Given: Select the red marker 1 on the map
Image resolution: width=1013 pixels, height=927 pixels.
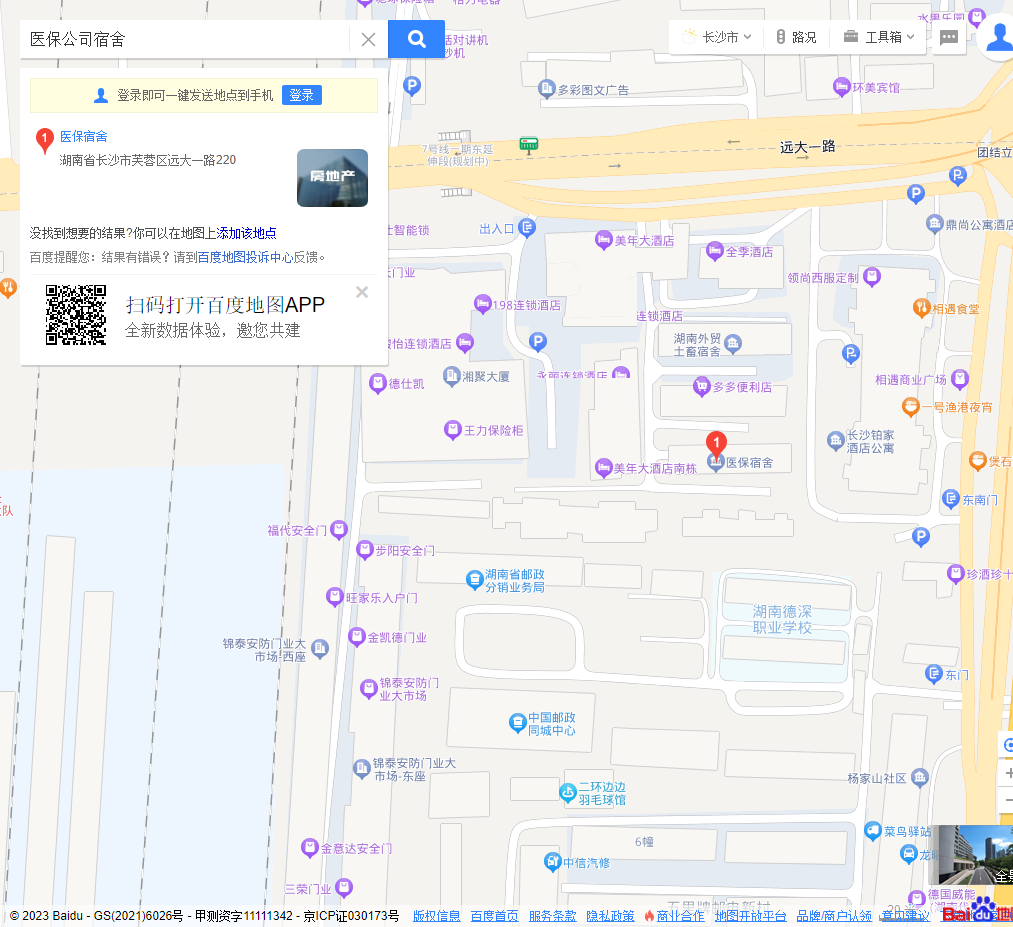Looking at the screenshot, I should coord(716,442).
